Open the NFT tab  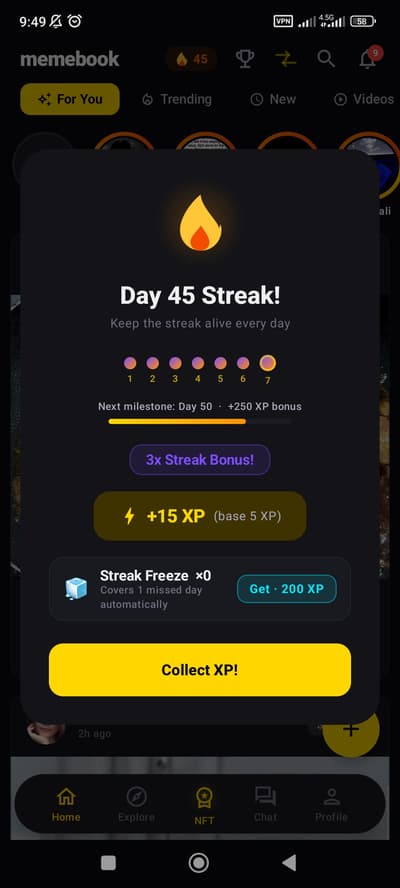click(204, 806)
